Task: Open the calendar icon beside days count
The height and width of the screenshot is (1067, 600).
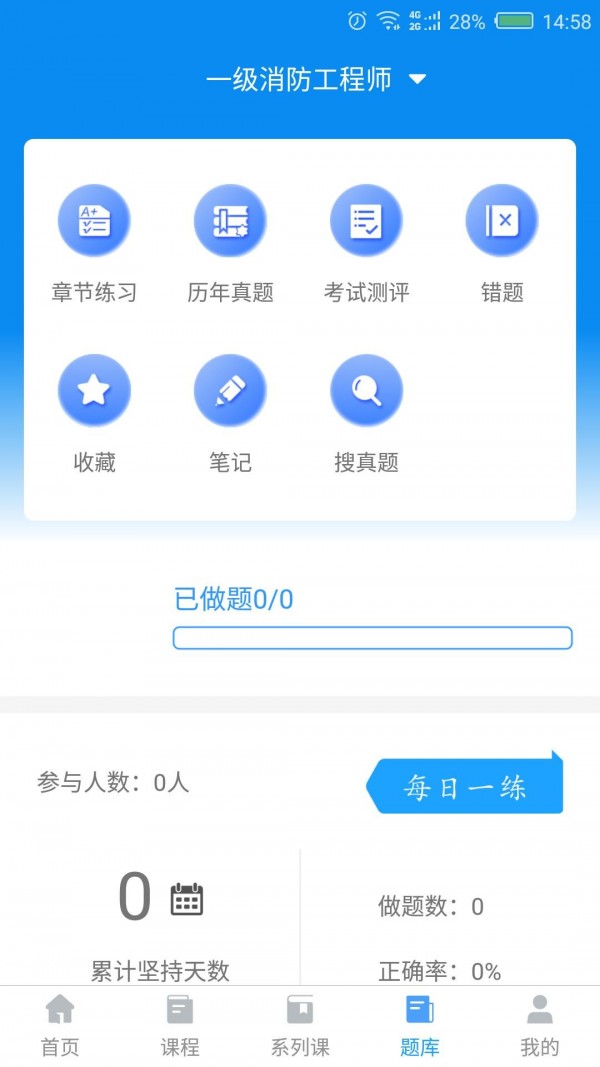Action: (x=186, y=899)
